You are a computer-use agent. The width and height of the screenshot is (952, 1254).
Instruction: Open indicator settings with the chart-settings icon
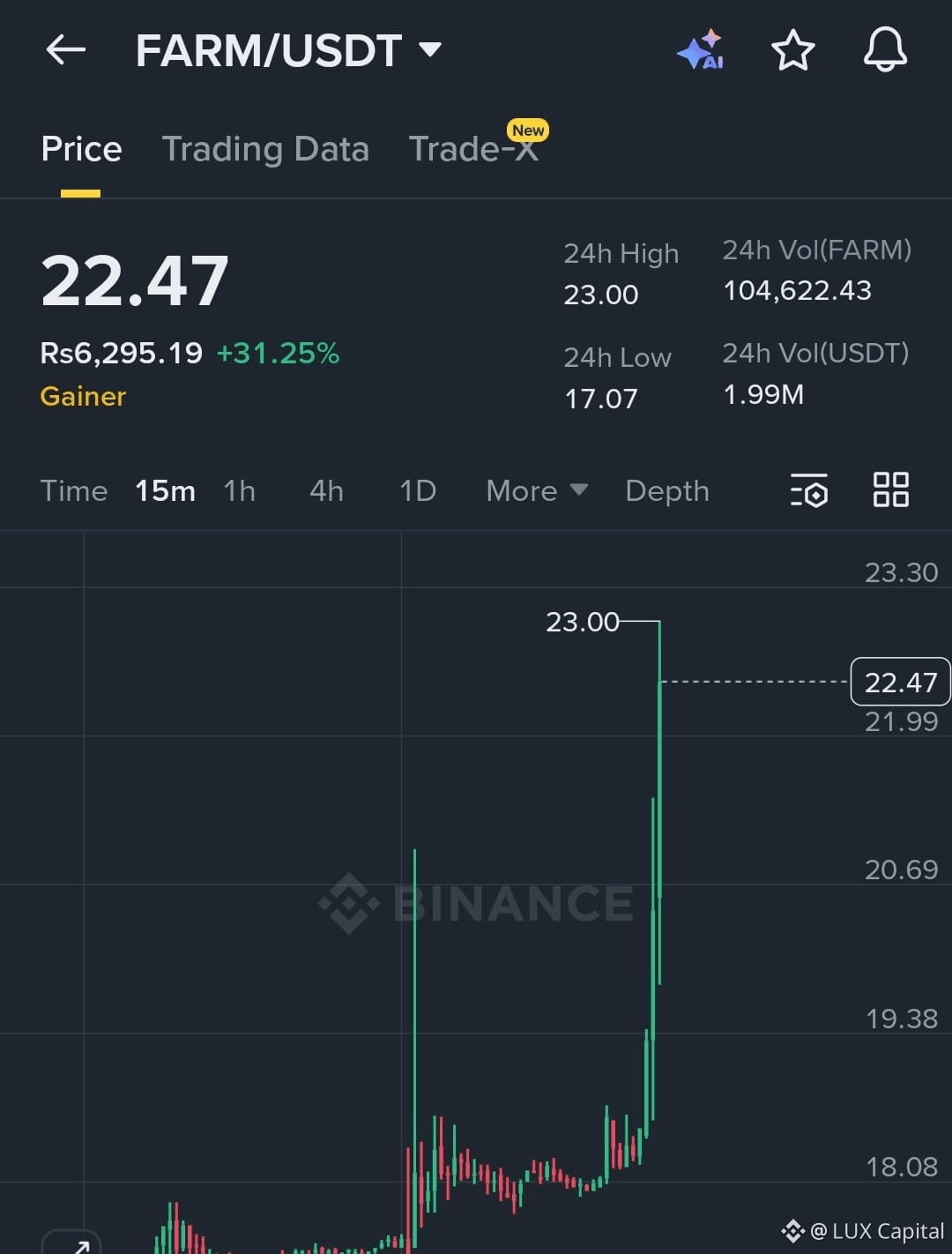[808, 491]
